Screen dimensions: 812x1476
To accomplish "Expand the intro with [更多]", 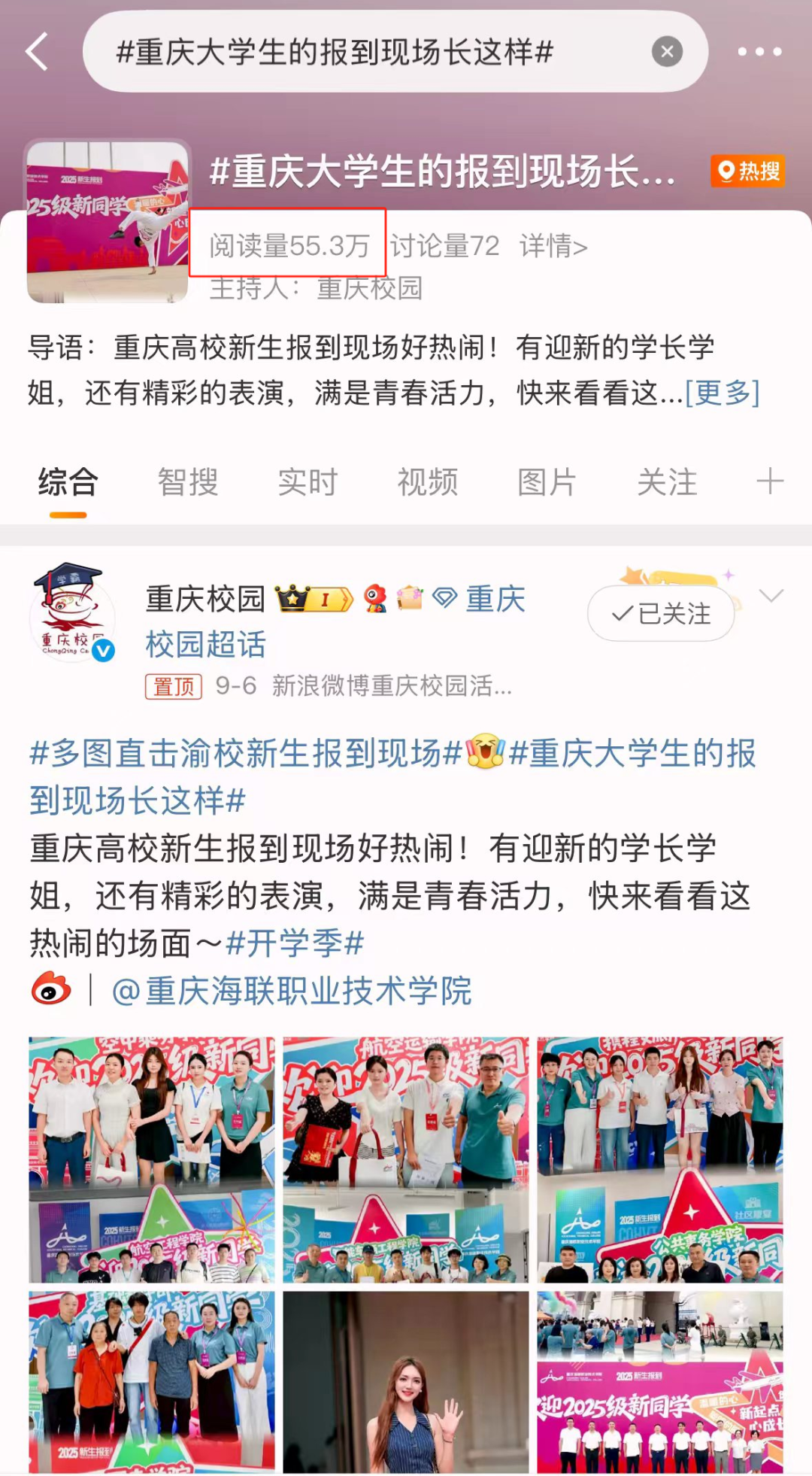I will point(722,393).
